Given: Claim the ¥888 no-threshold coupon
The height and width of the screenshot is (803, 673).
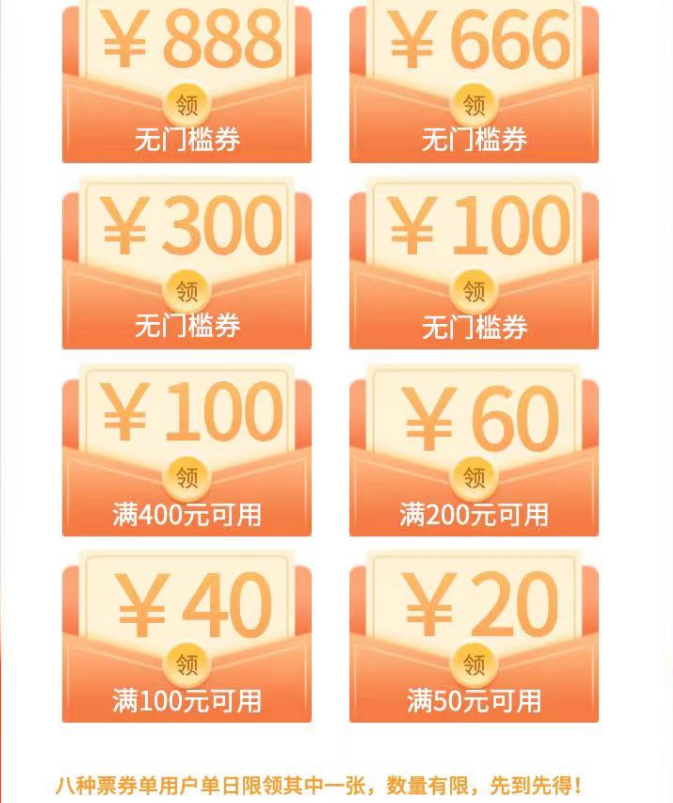Looking at the screenshot, I should [187, 105].
